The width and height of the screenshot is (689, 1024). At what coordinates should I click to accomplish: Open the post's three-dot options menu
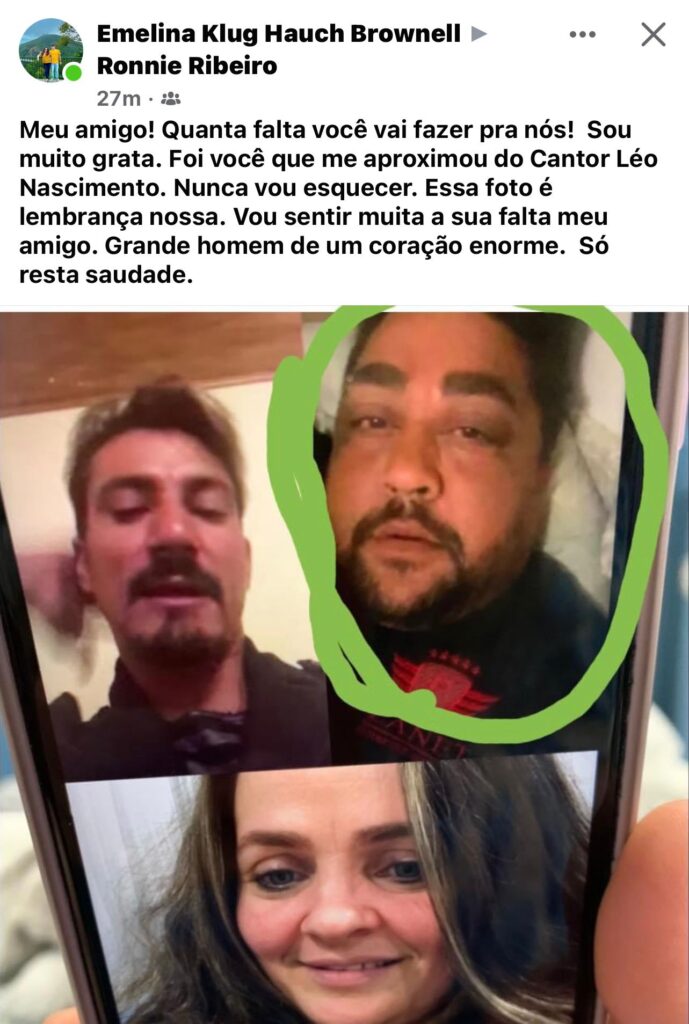tap(582, 35)
